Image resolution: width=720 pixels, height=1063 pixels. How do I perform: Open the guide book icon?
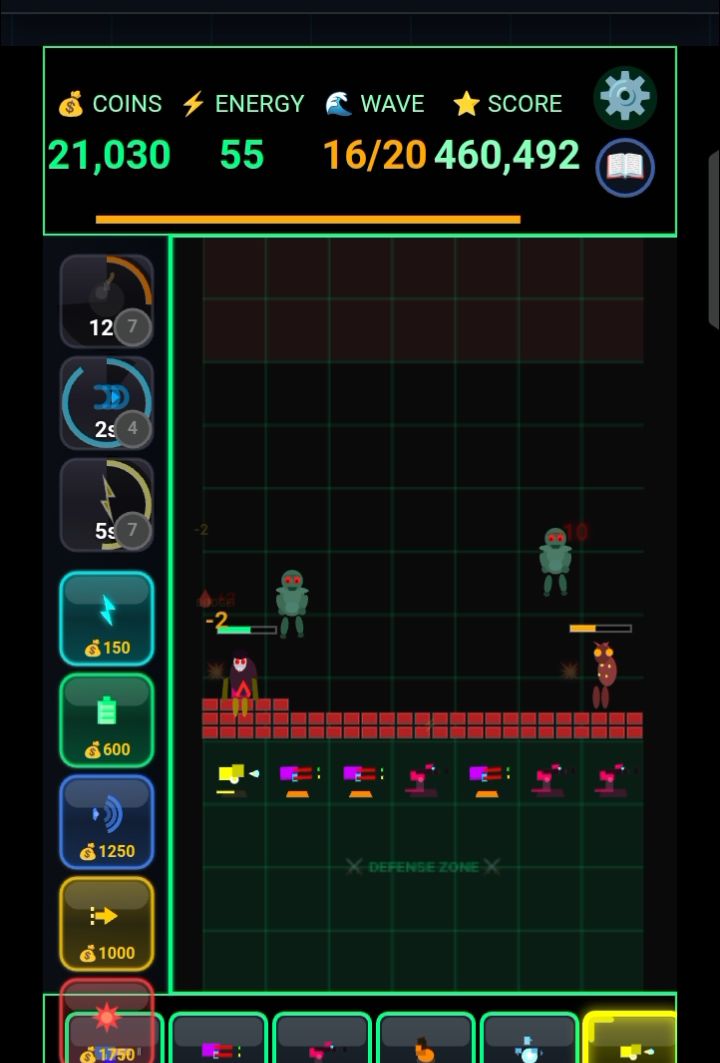point(625,167)
